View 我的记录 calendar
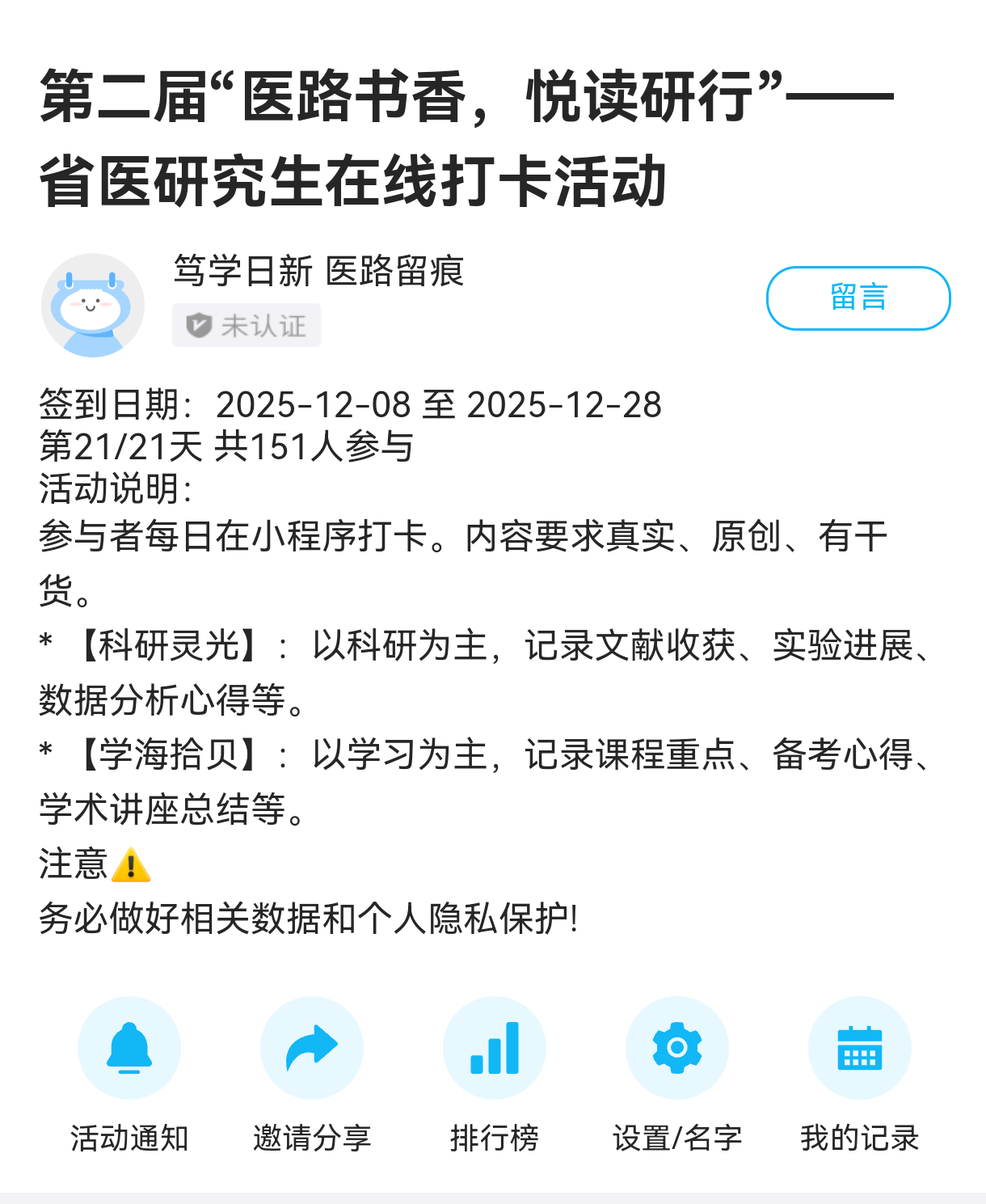The width and height of the screenshot is (986, 1204). (860, 1048)
